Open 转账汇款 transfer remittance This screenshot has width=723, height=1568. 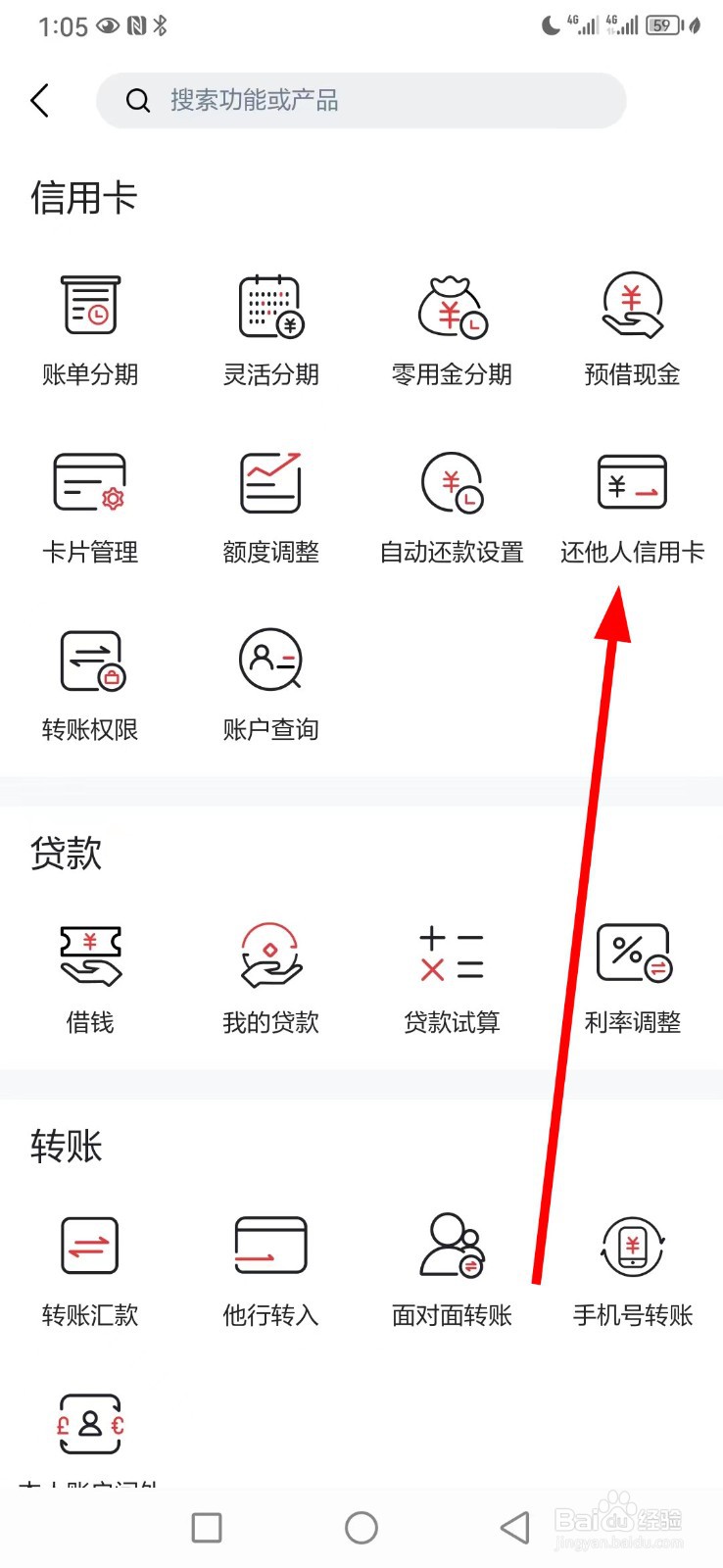pos(90,1269)
